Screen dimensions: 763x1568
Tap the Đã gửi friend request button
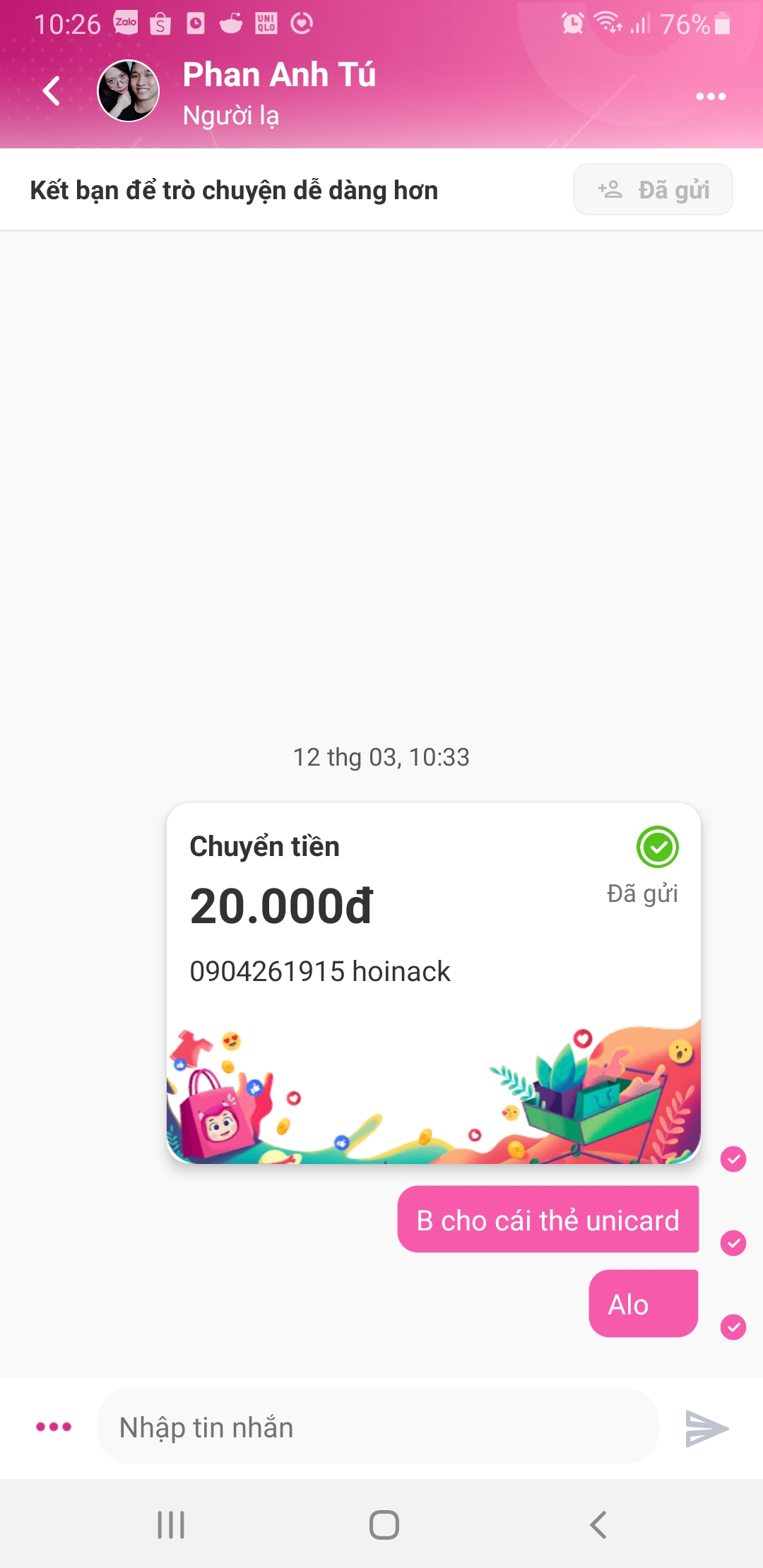[x=653, y=189]
